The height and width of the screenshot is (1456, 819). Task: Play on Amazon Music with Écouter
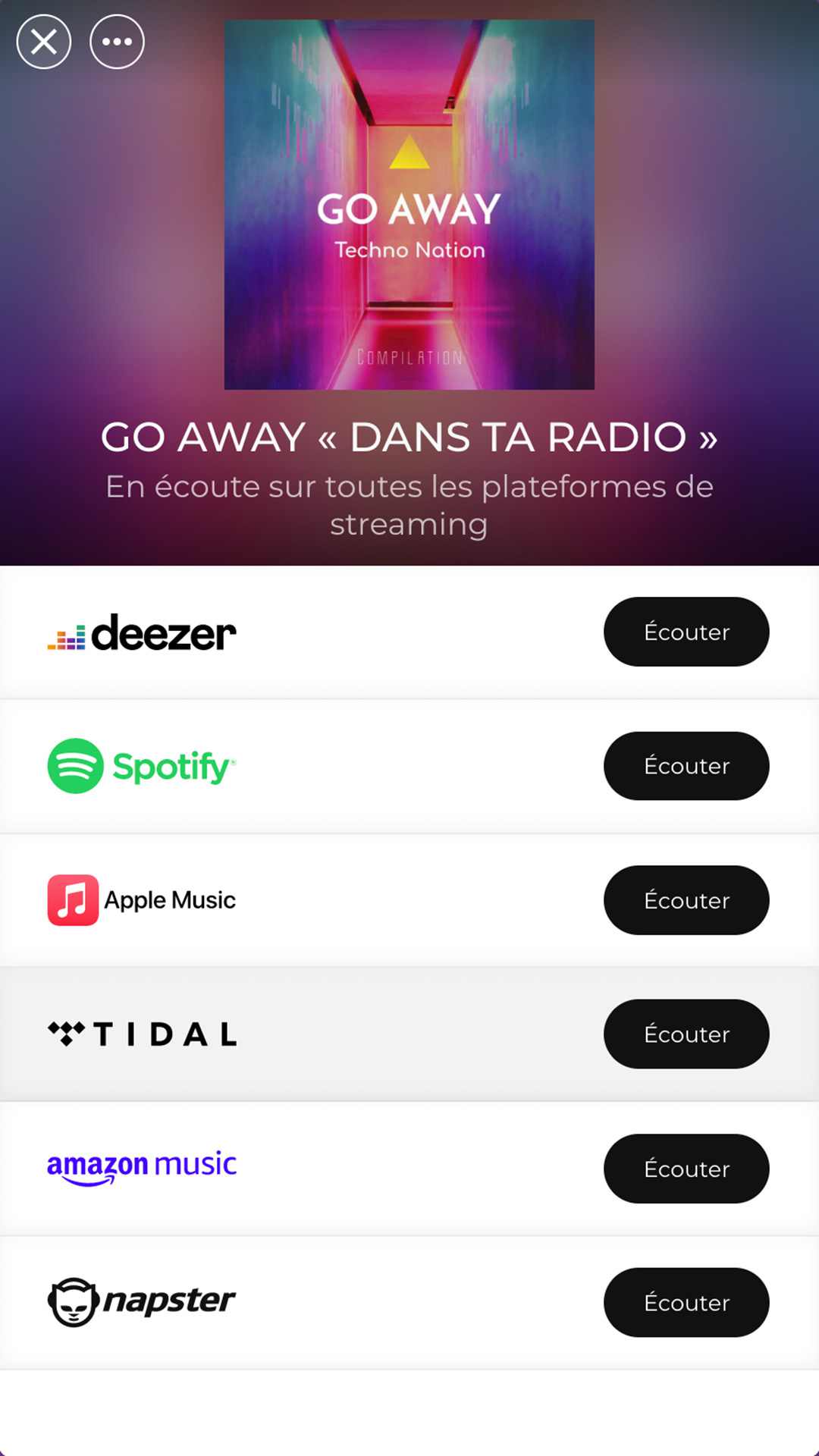(x=686, y=1169)
